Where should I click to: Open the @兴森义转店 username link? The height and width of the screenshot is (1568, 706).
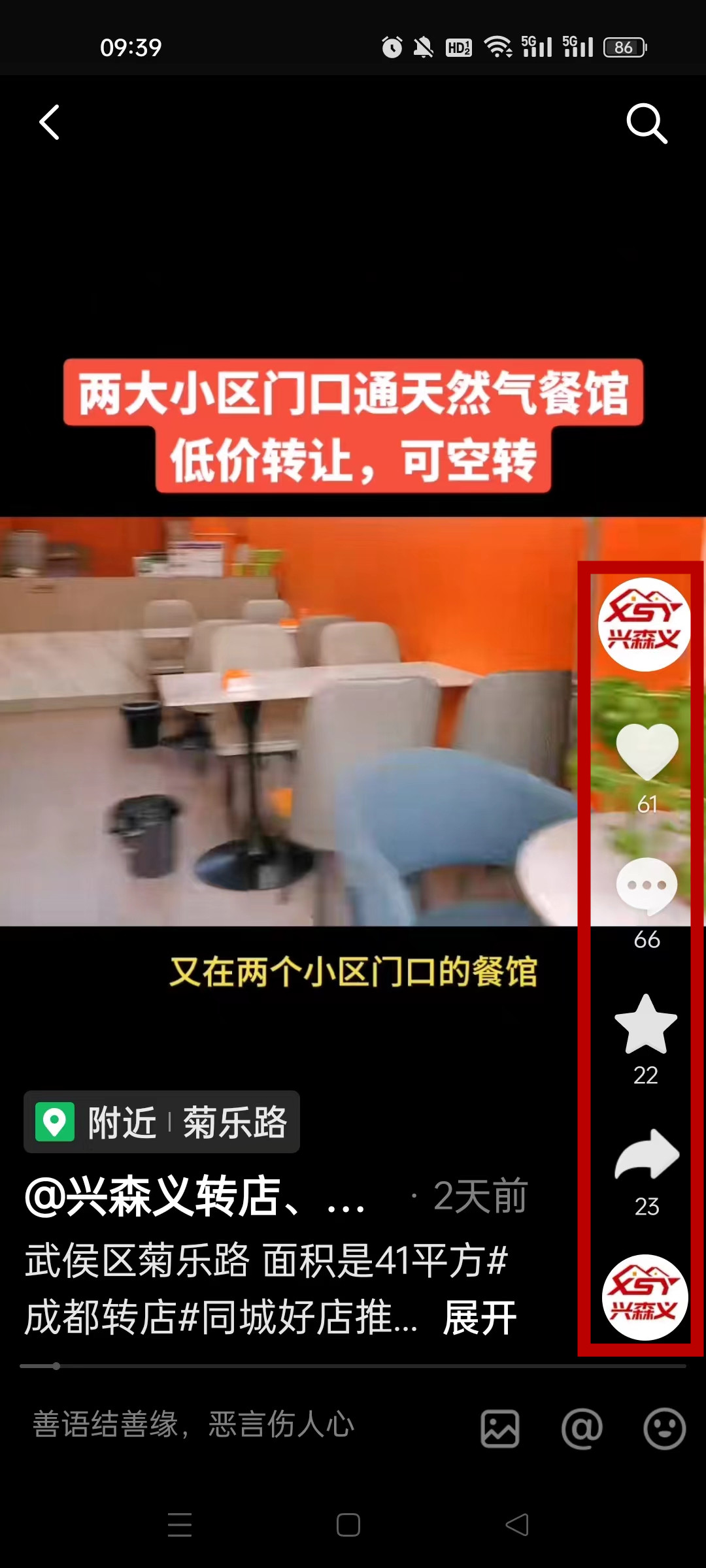195,1197
